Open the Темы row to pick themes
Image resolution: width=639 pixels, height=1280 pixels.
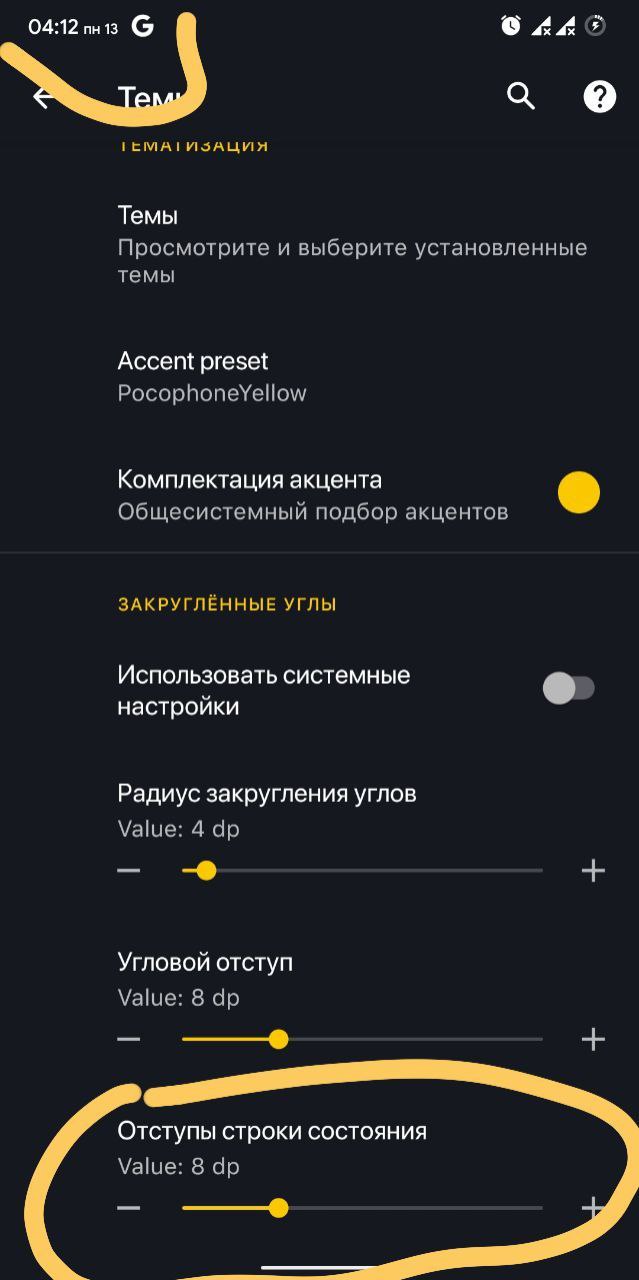pyautogui.click(x=319, y=244)
